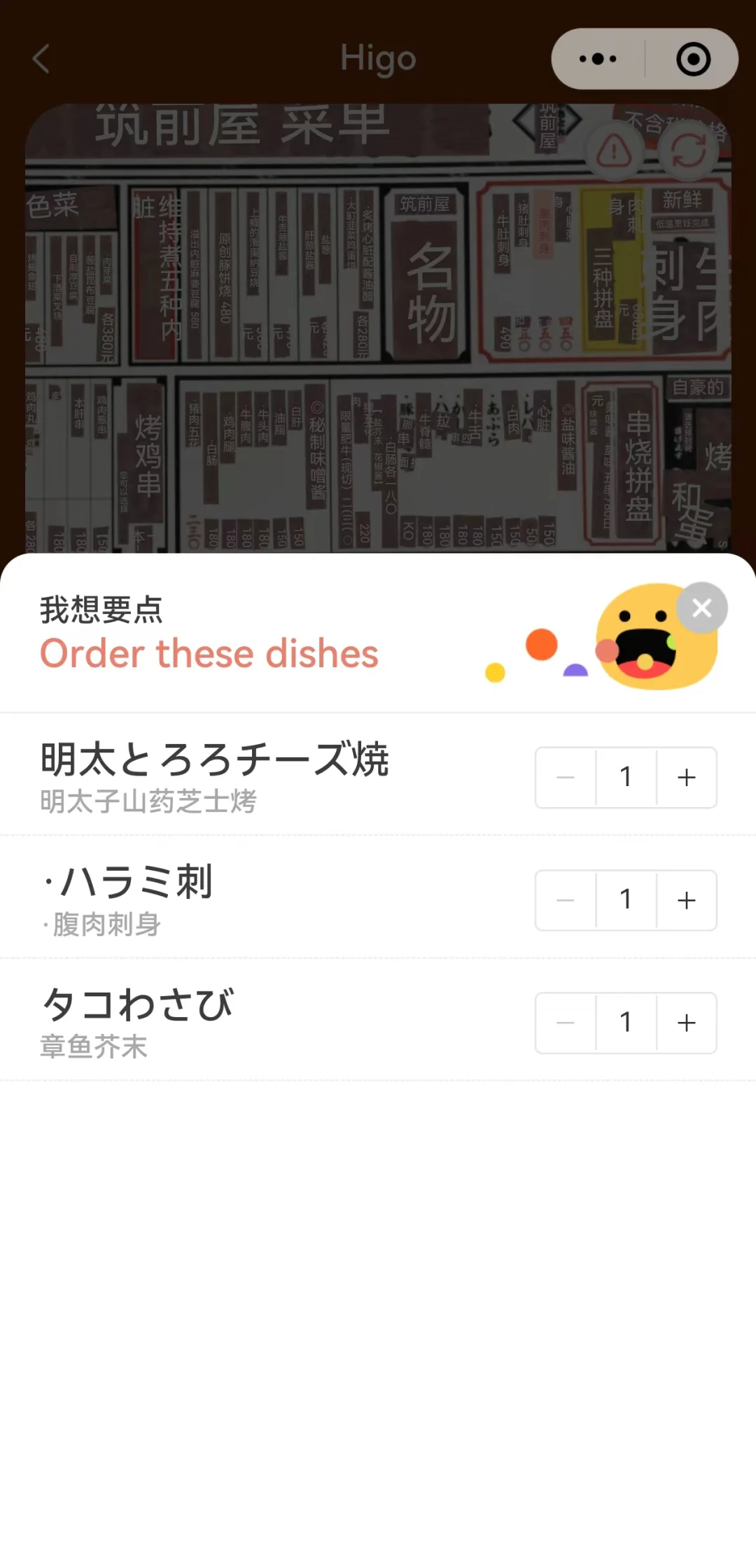Screen dimensions: 756x1568
Task: Close the Order these dishes panel
Action: [x=701, y=608]
